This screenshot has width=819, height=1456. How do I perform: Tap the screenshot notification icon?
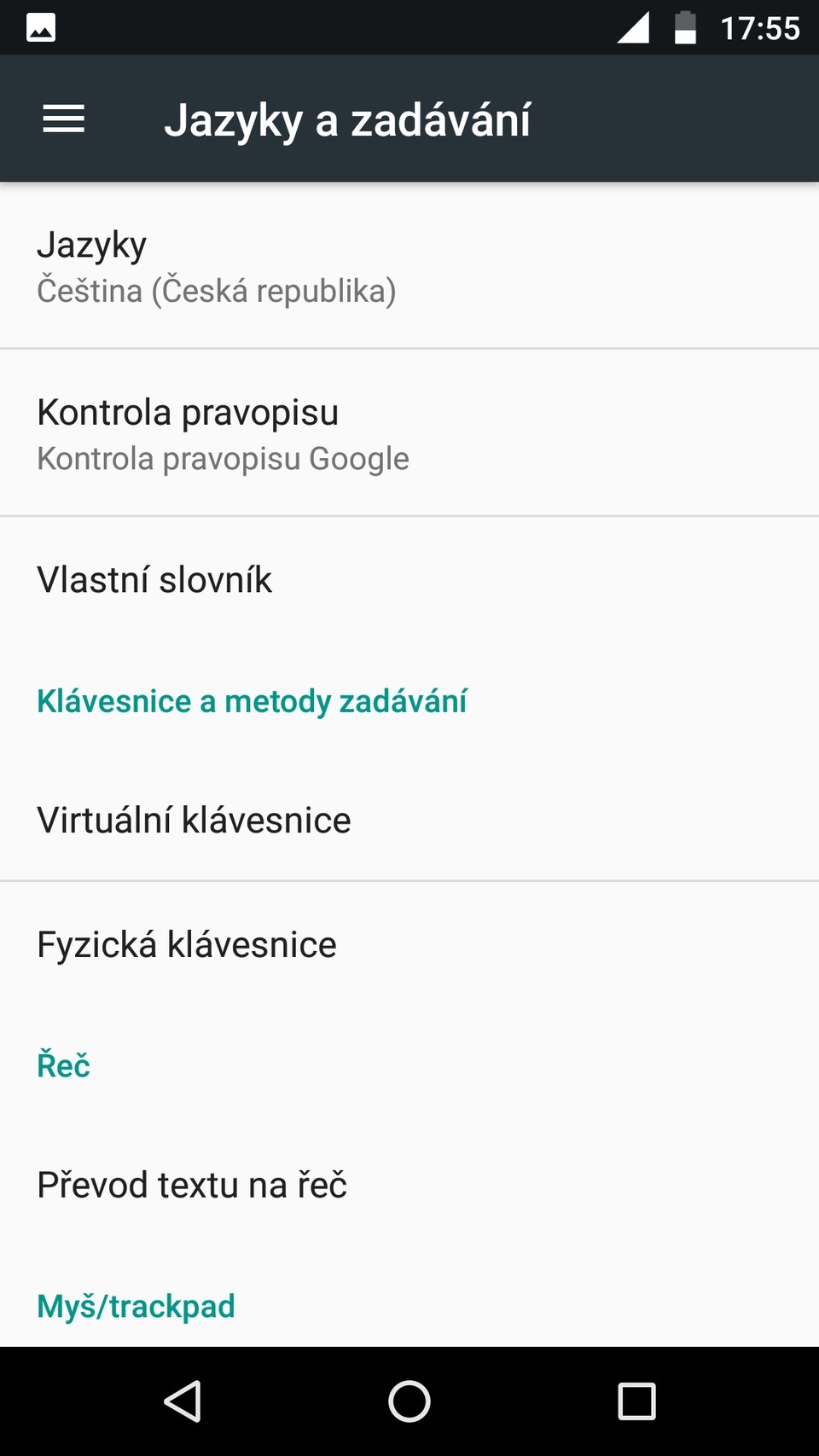(40, 26)
